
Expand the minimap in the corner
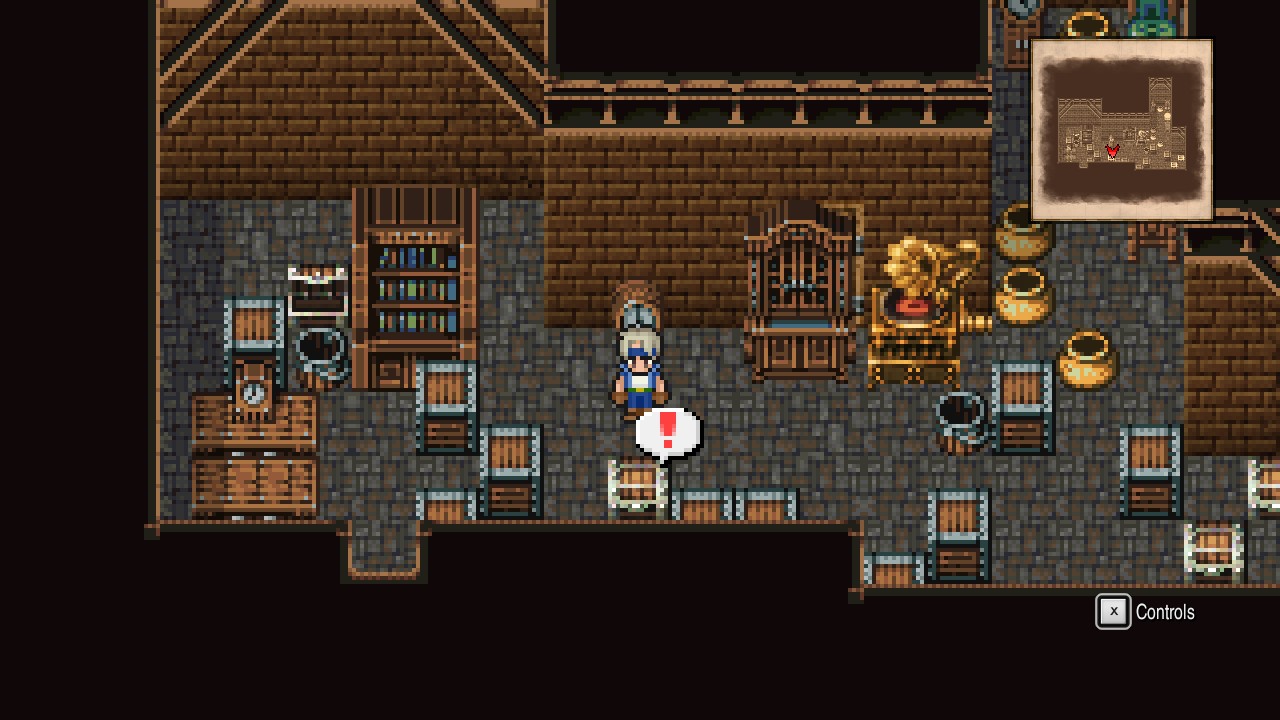pos(1121,130)
